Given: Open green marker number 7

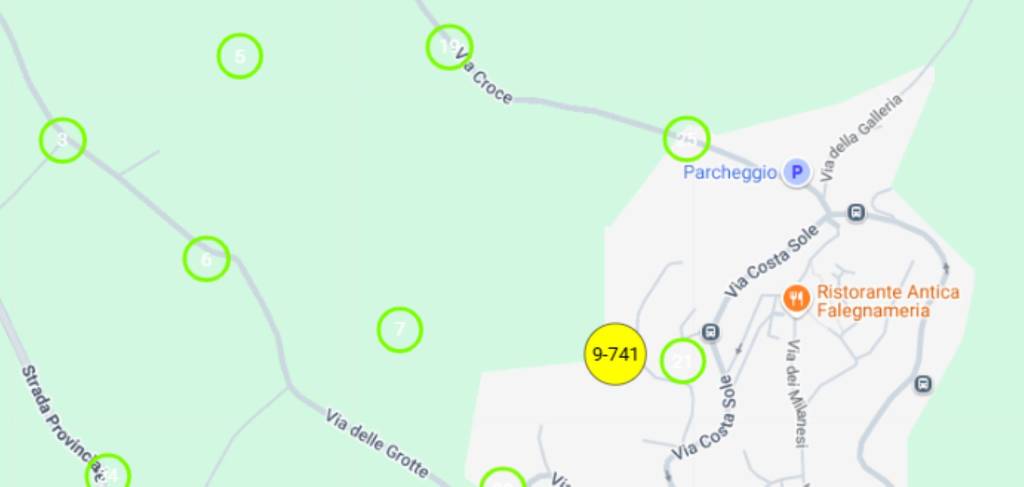Looking at the screenshot, I should click(x=400, y=329).
